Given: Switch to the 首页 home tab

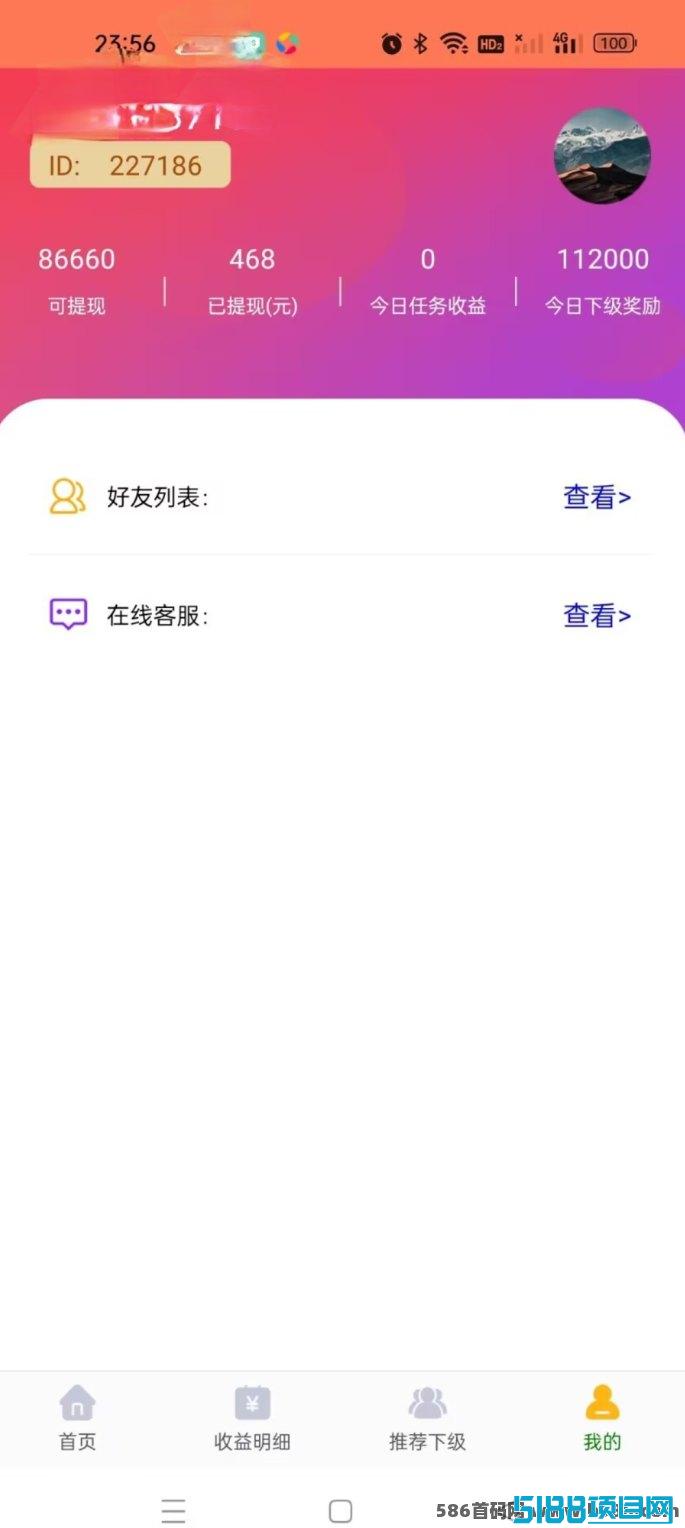Looking at the screenshot, I should tap(77, 1418).
